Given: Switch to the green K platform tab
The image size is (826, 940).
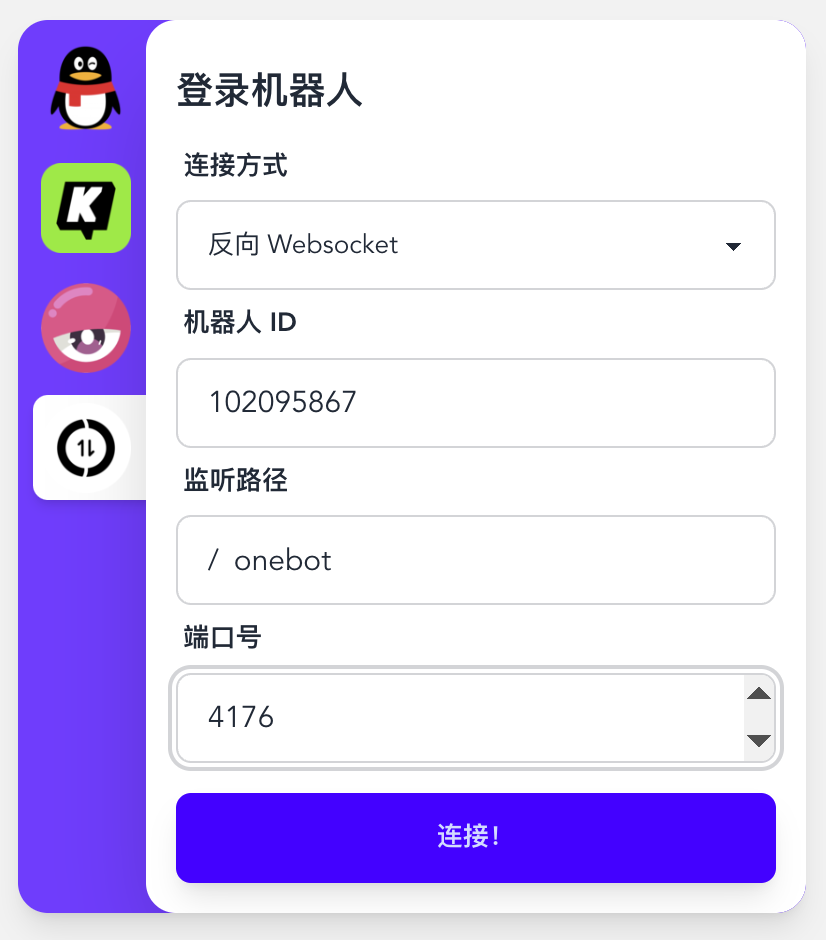Looking at the screenshot, I should coord(86,208).
